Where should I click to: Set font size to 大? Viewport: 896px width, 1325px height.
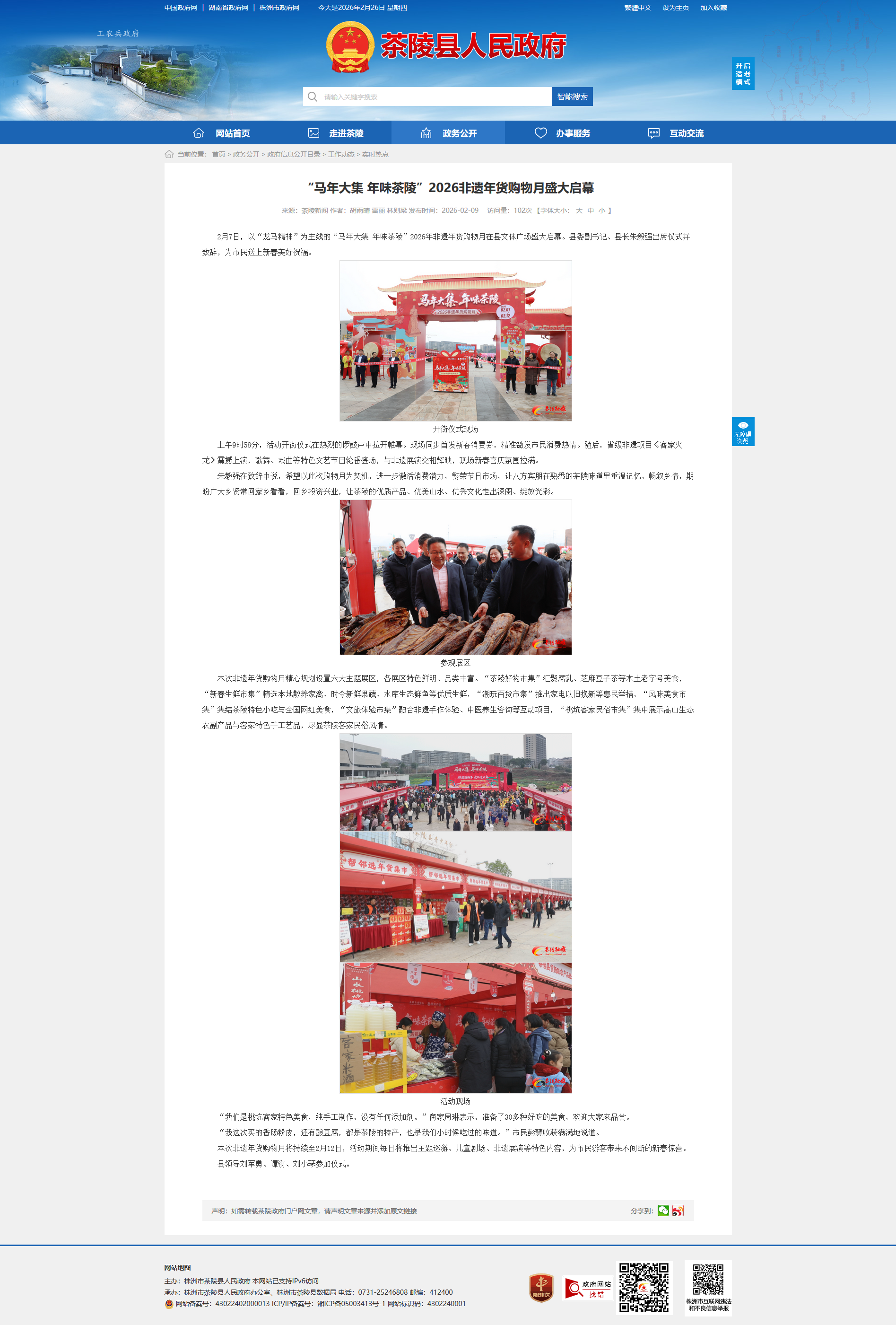(x=579, y=211)
